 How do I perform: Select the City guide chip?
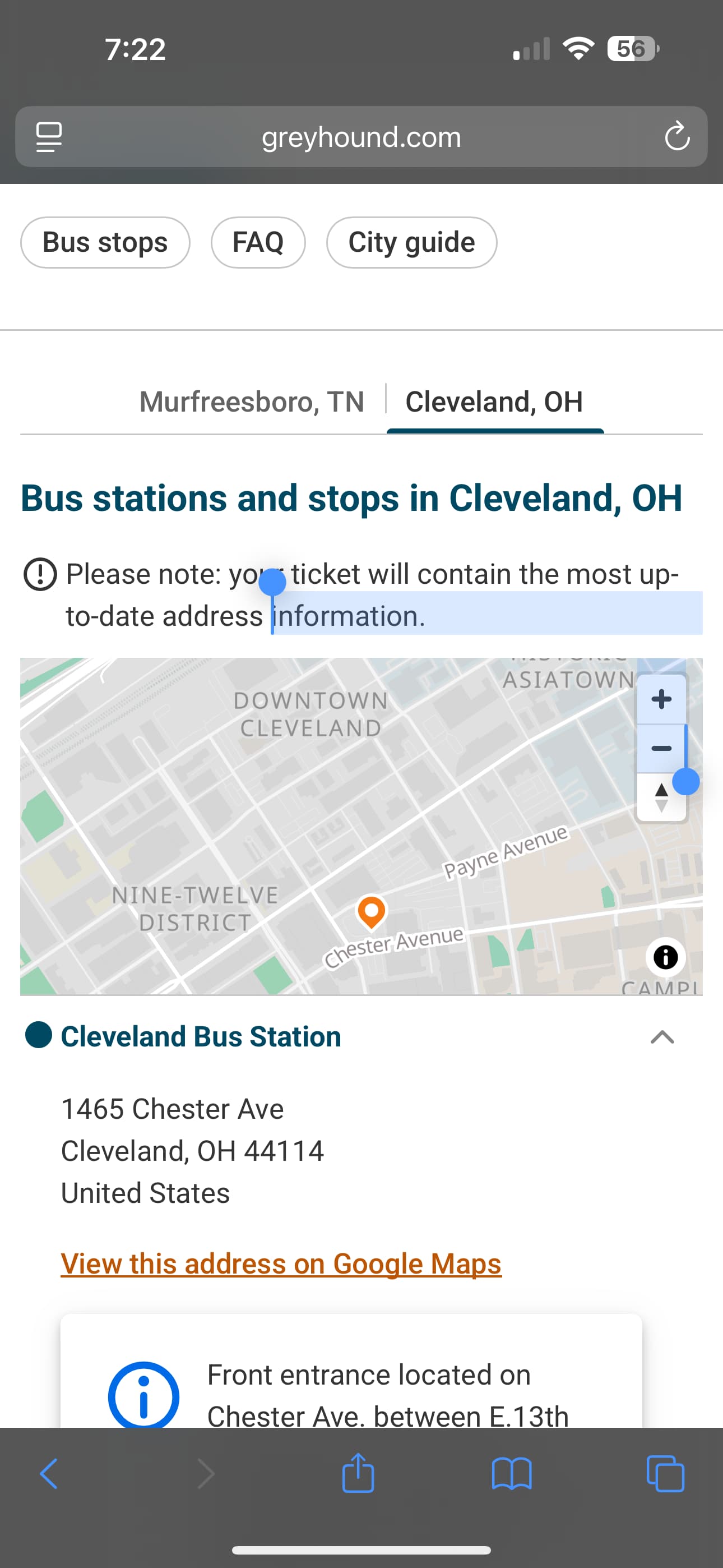[411, 242]
